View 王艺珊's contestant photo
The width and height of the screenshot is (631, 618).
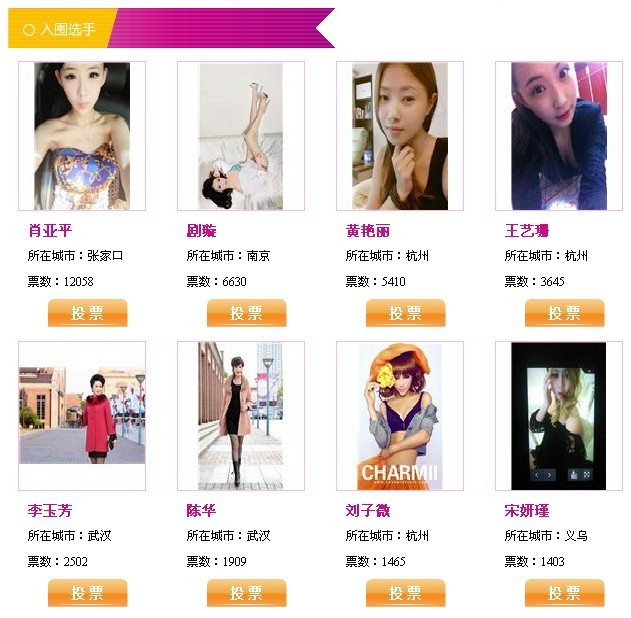point(559,136)
